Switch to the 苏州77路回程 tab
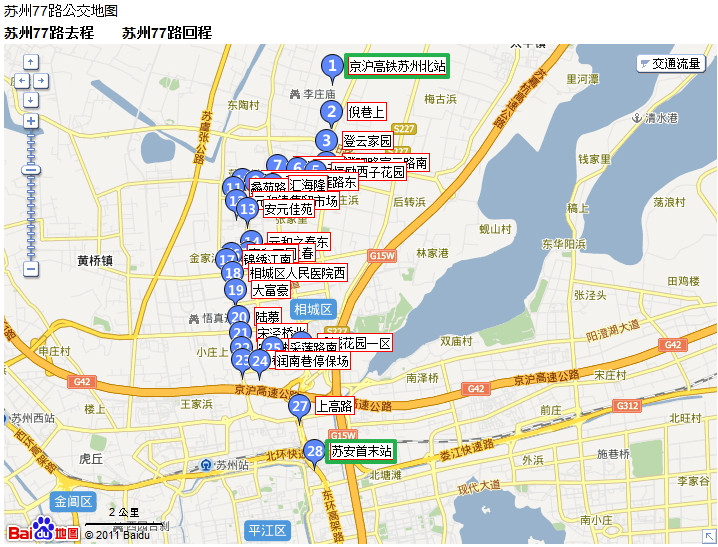This screenshot has height=547, width=718. point(167,32)
